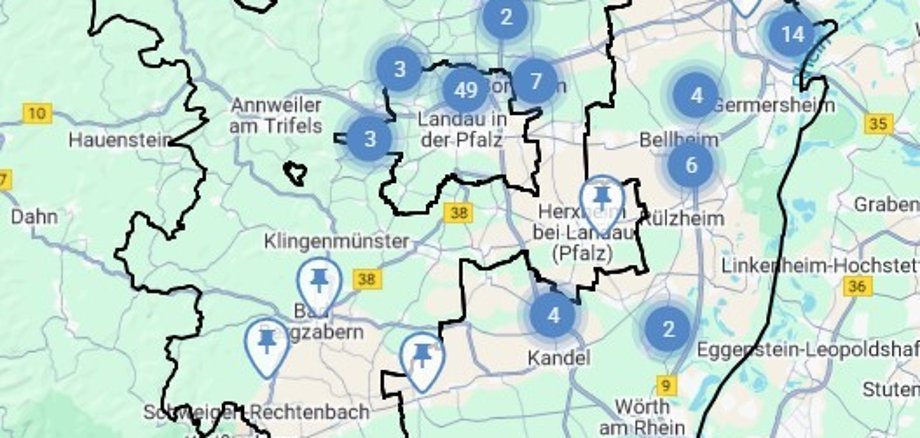The height and width of the screenshot is (438, 920).
Task: Open the 4 cluster above Kandel
Action: (552, 316)
